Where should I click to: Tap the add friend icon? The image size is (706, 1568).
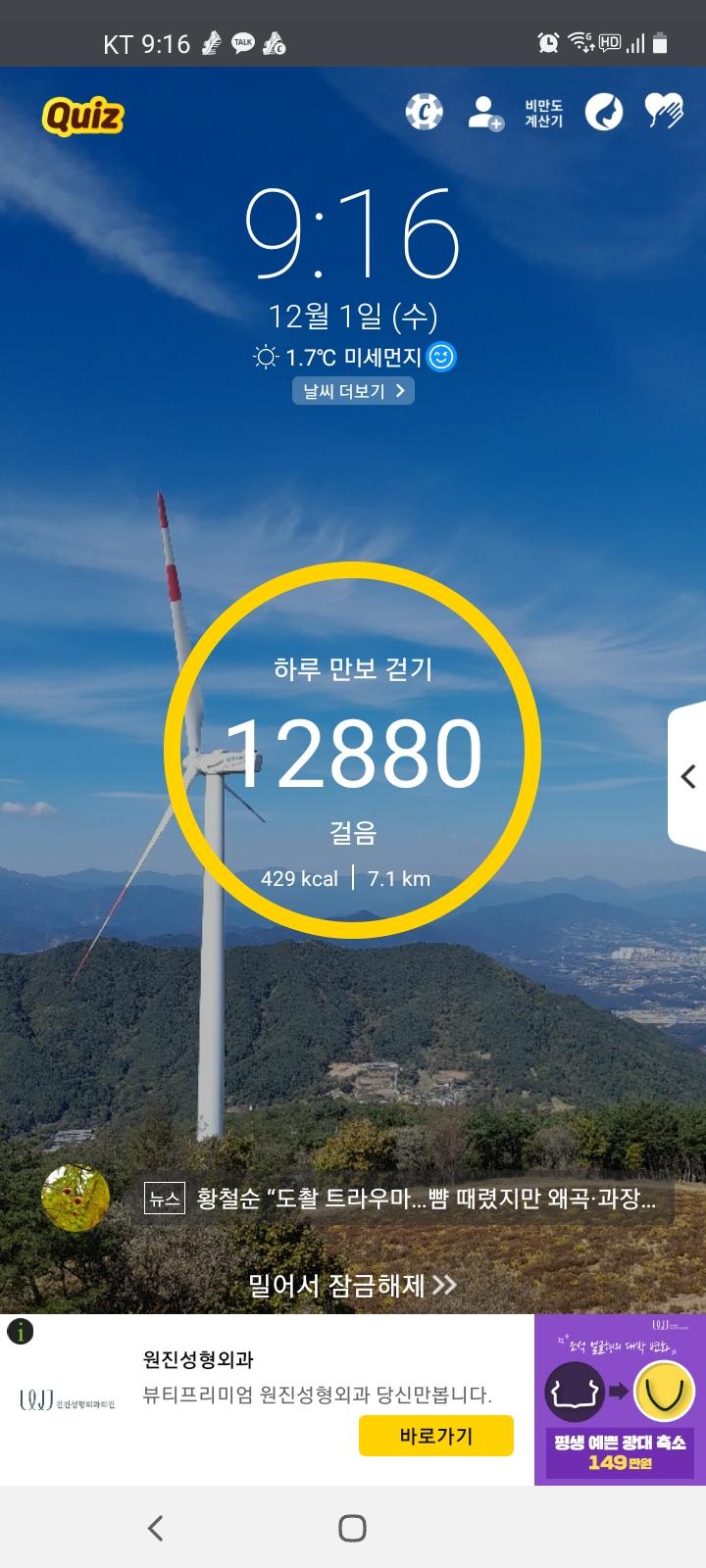click(x=484, y=113)
